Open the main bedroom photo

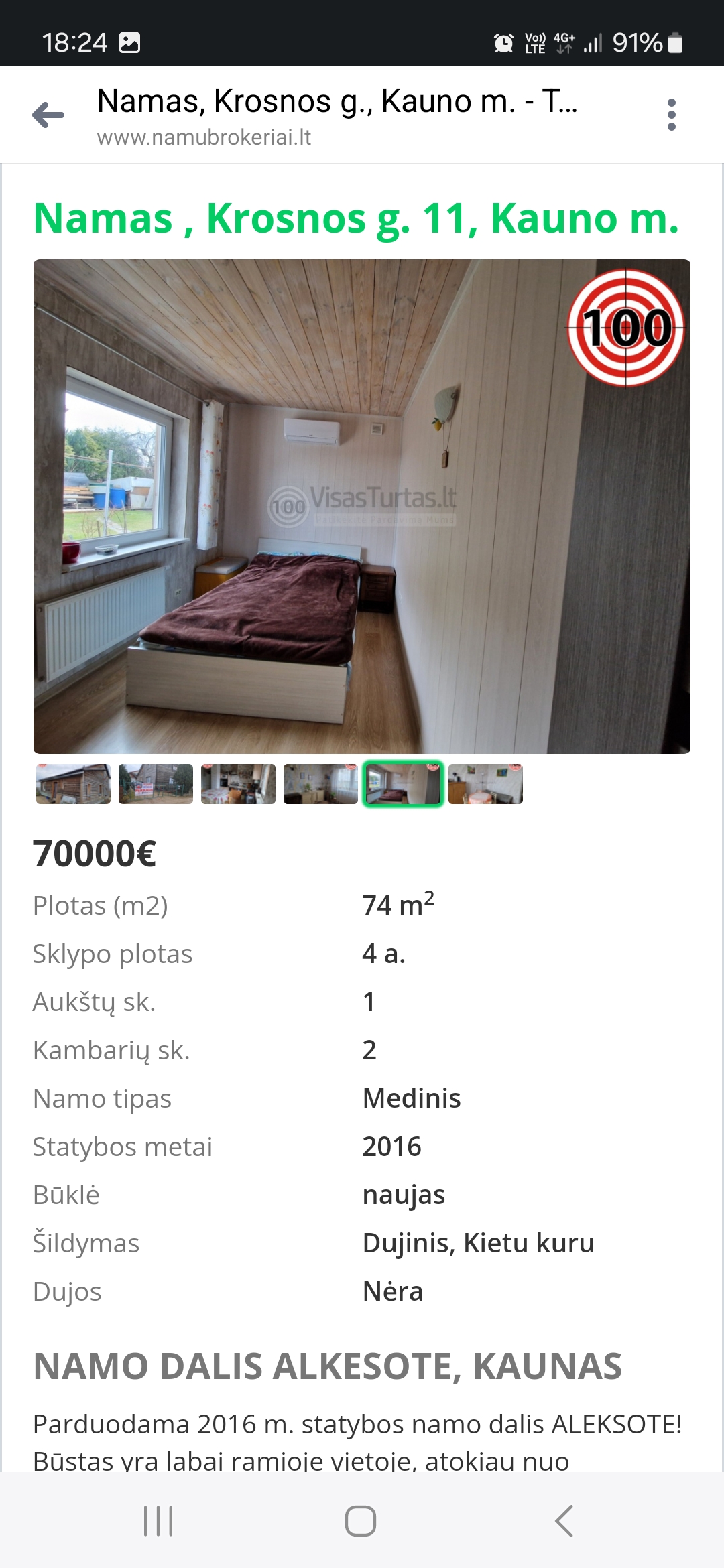(x=362, y=506)
